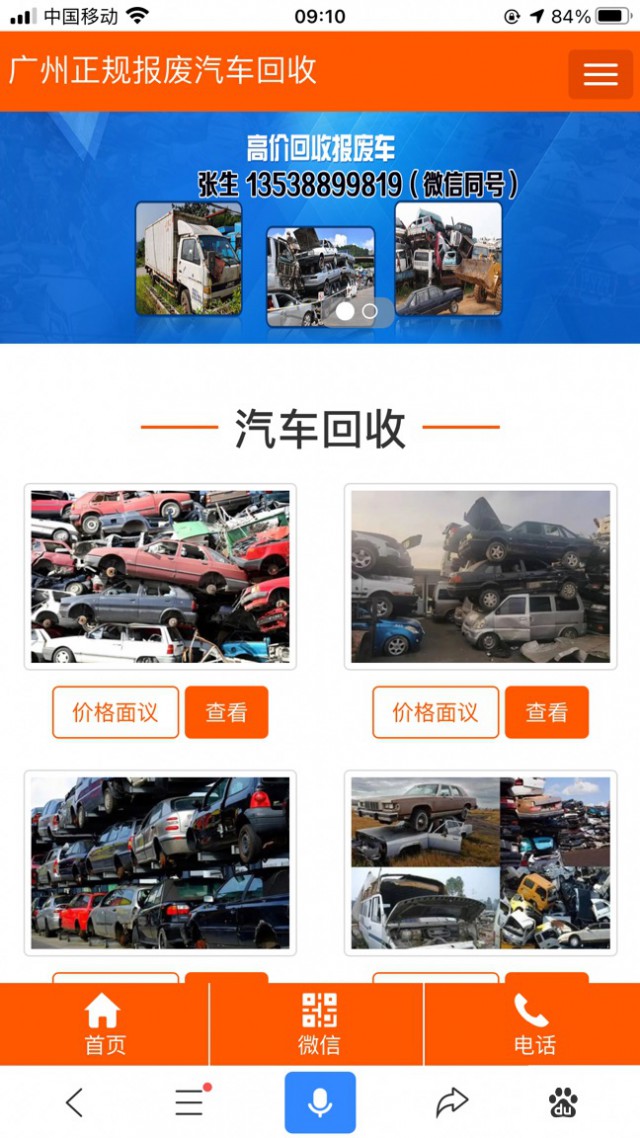Tap 价格面议 under the stacked cars with van photo
The image size is (640, 1138).
pyautogui.click(x=436, y=712)
